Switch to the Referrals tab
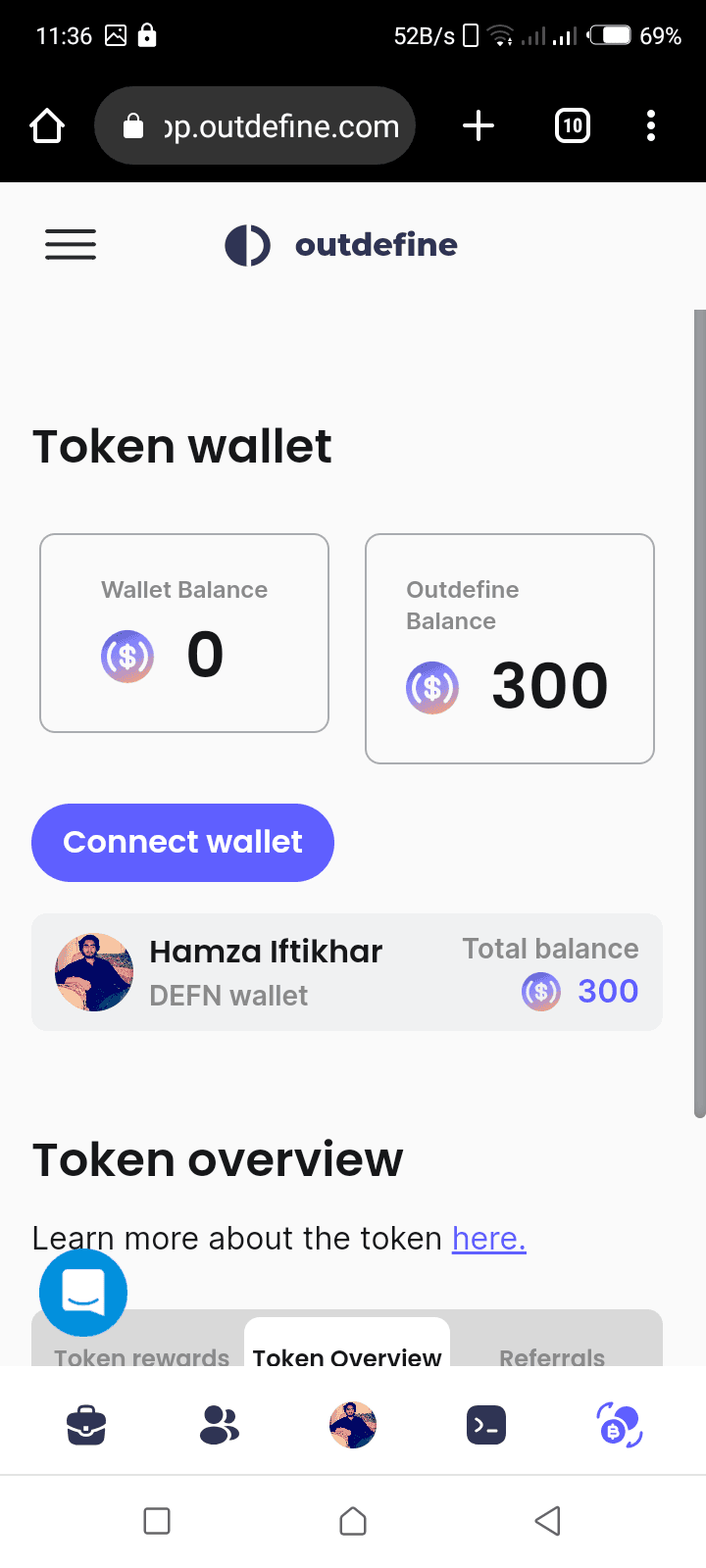 point(551,1354)
